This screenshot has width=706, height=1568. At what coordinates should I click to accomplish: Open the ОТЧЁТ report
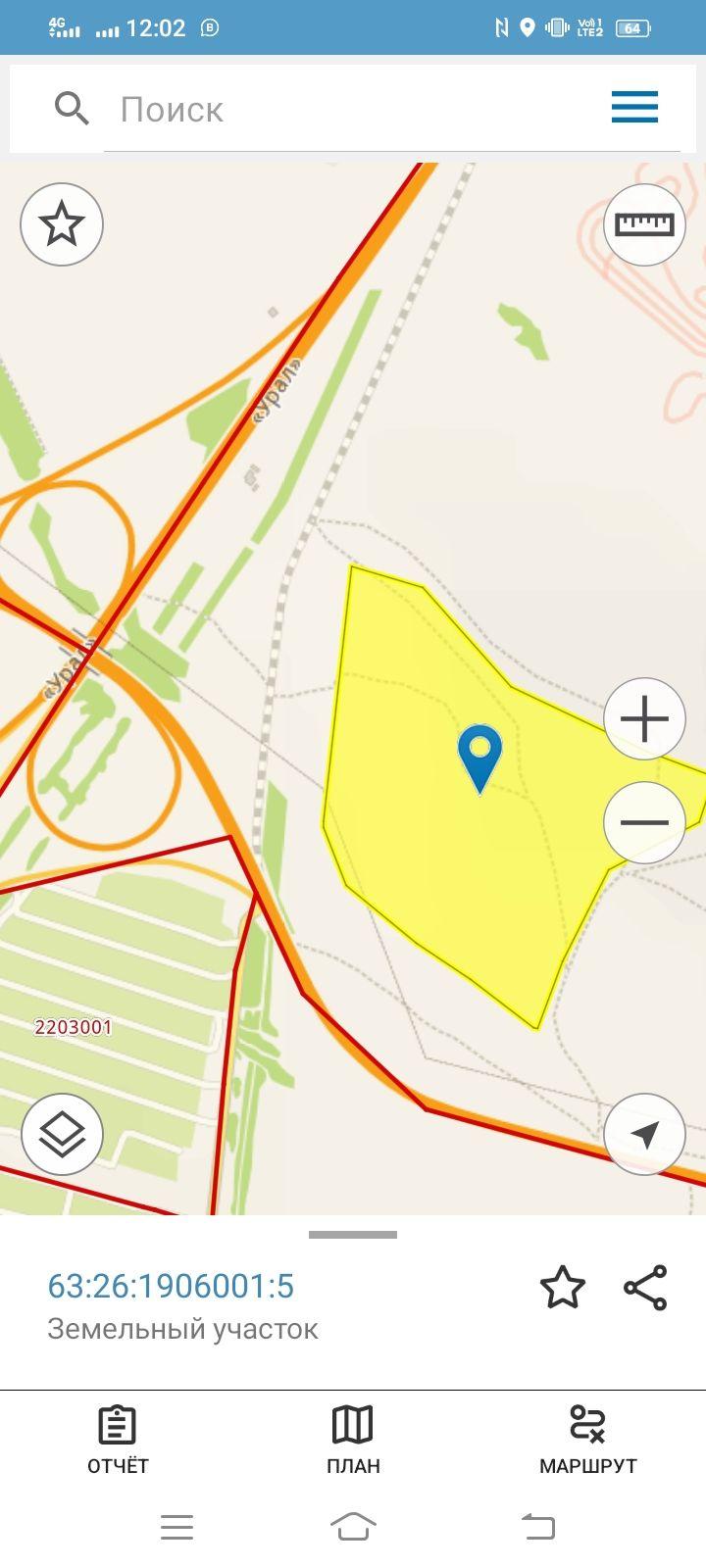coord(118,1441)
